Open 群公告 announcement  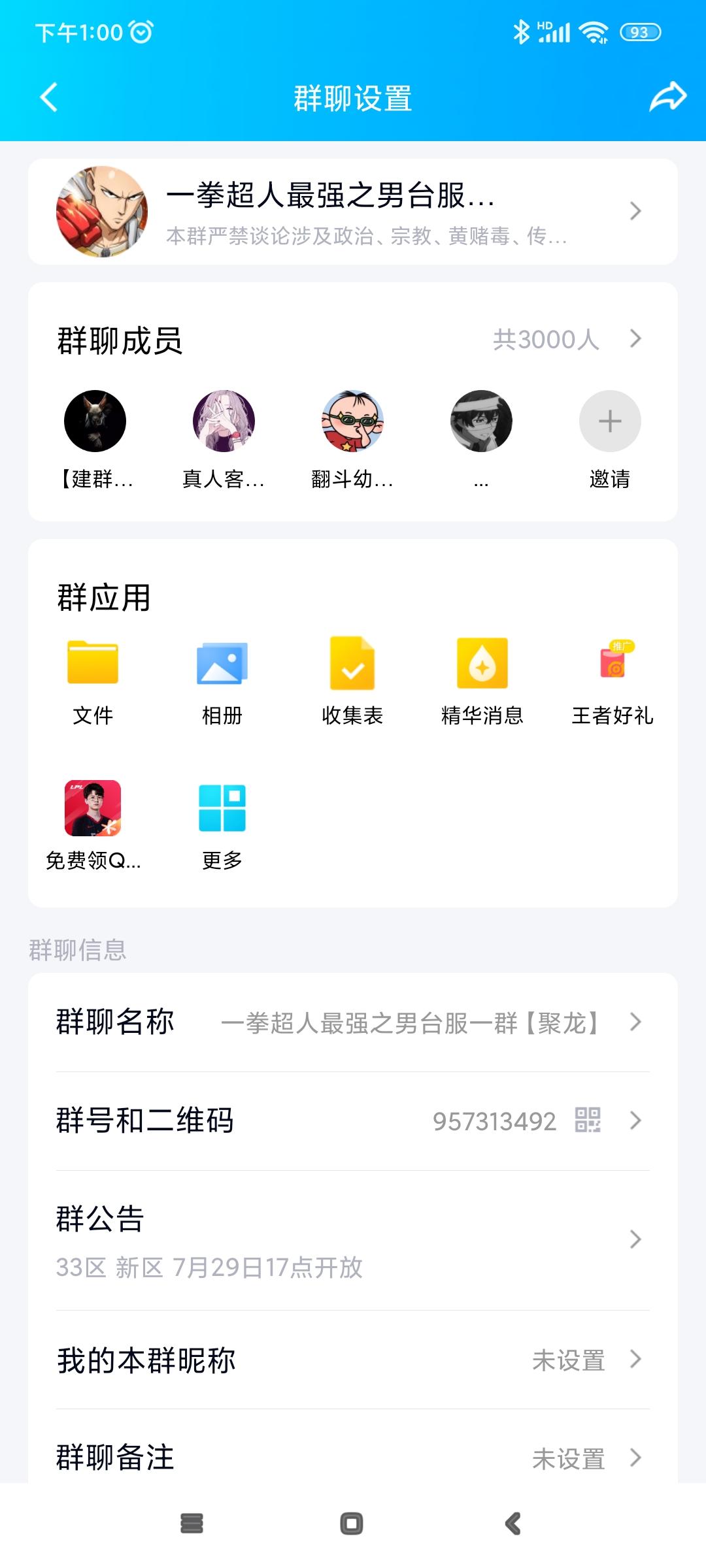[x=353, y=1240]
